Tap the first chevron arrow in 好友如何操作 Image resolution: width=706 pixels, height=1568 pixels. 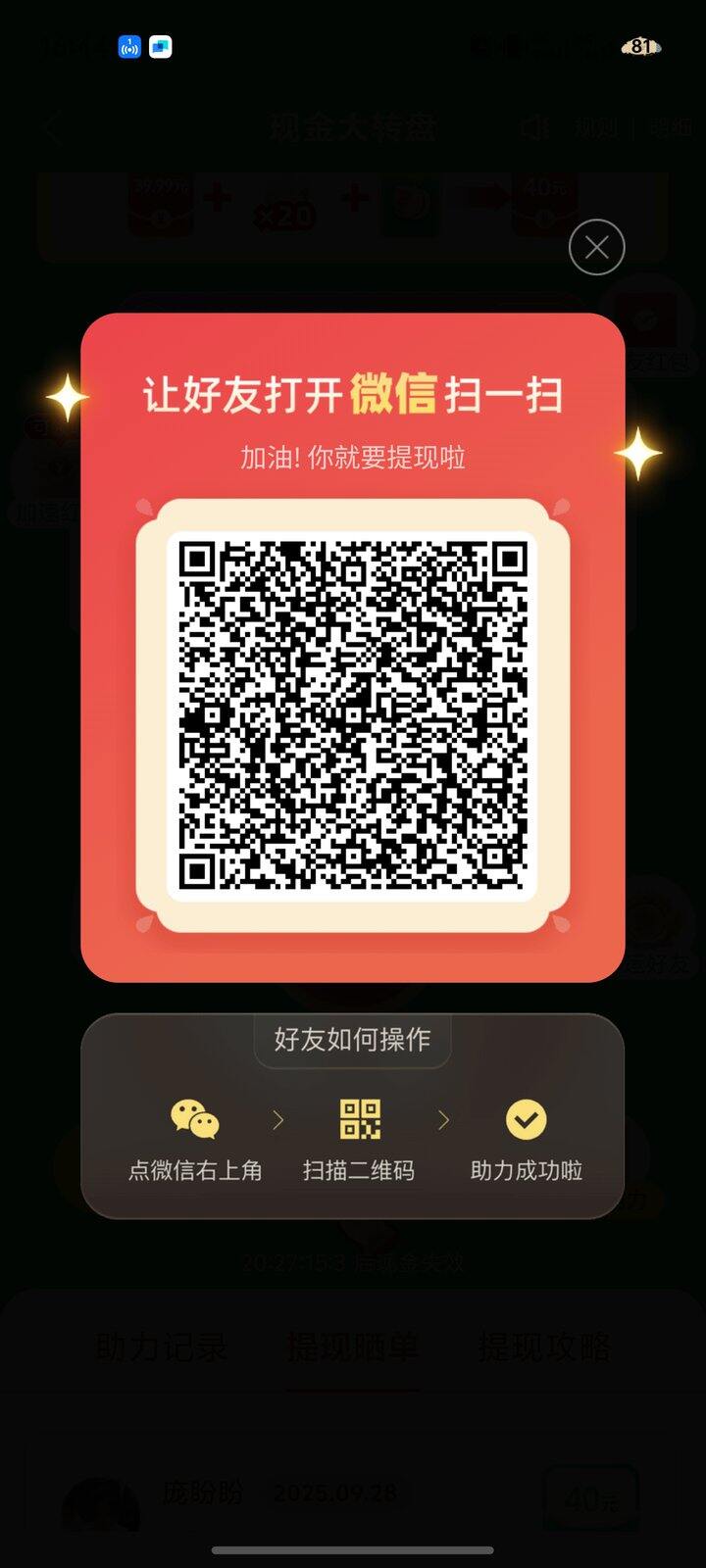(x=277, y=1120)
